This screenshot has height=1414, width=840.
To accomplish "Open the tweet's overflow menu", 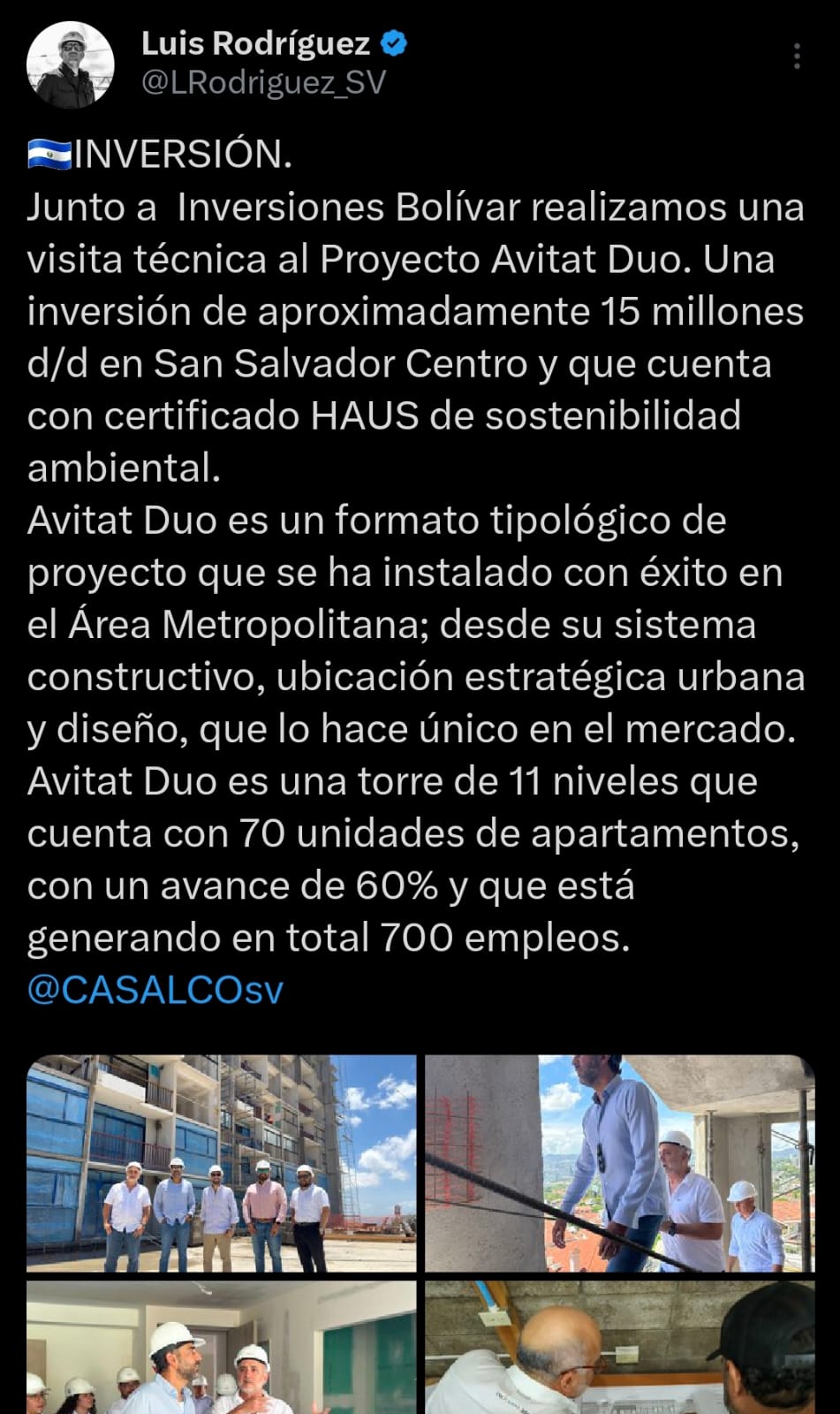I will pyautogui.click(x=797, y=57).
